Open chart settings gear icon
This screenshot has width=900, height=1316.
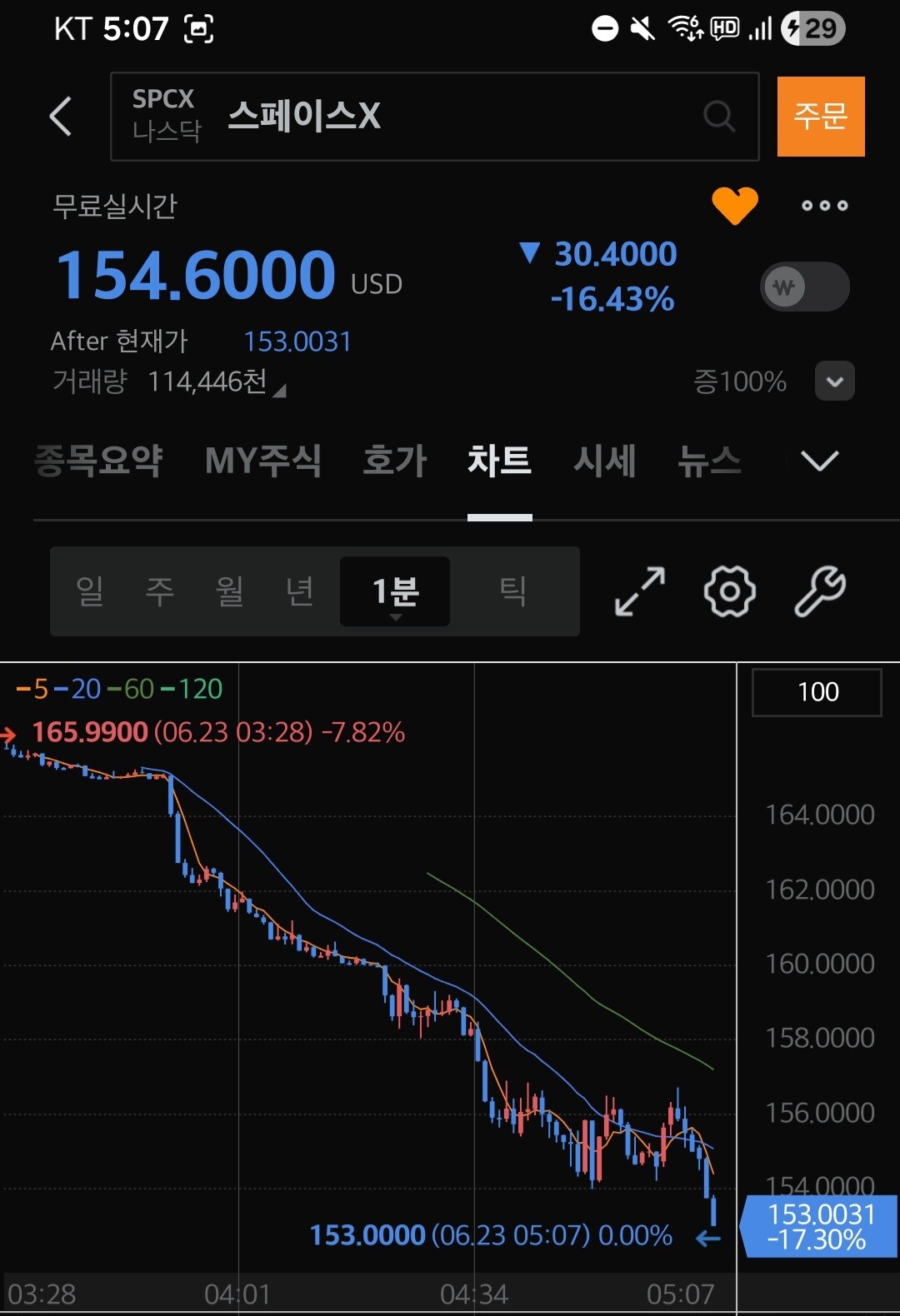pyautogui.click(x=729, y=591)
